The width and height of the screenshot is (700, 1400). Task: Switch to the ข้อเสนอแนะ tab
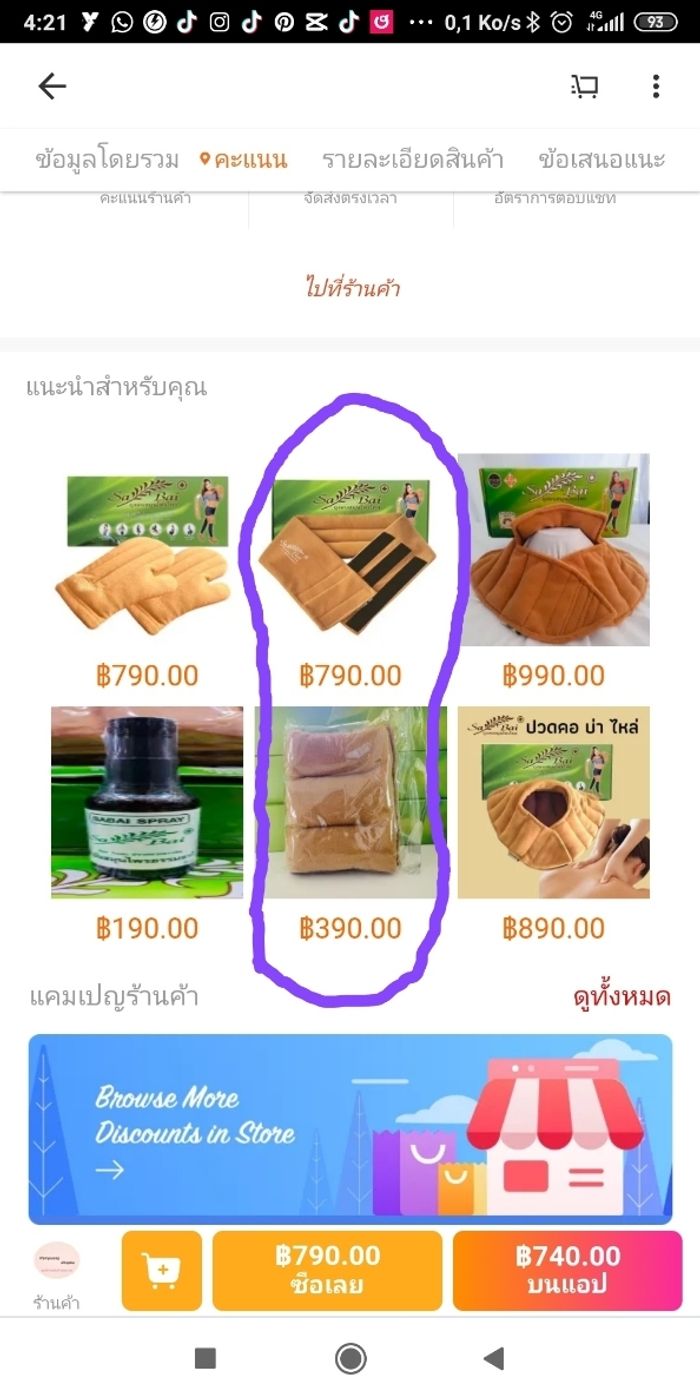pyautogui.click(x=601, y=159)
